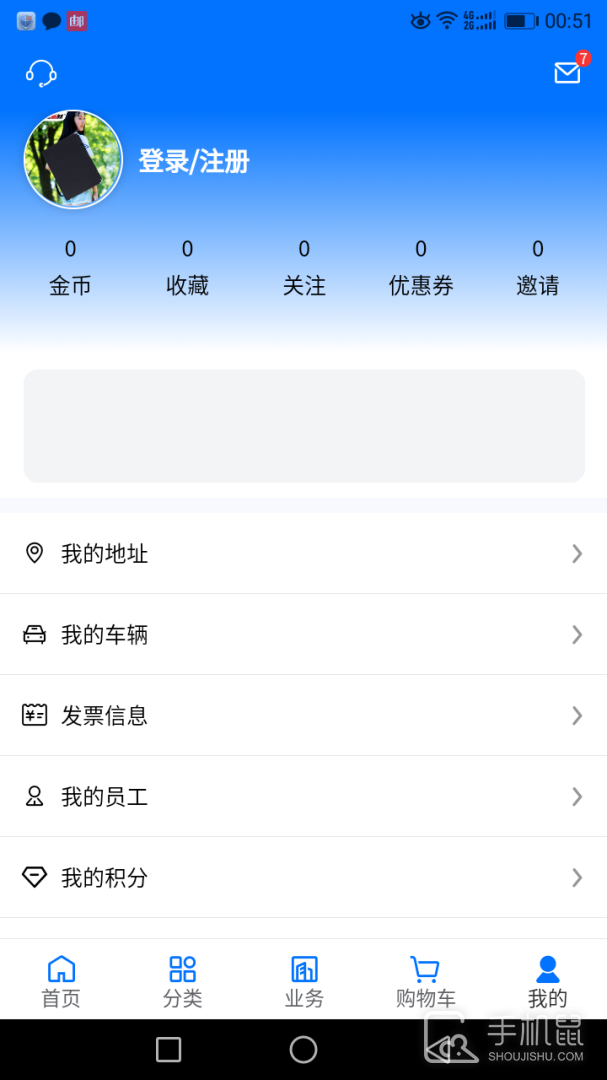Open 收藏 favorites
607x1080 pixels.
pos(187,268)
